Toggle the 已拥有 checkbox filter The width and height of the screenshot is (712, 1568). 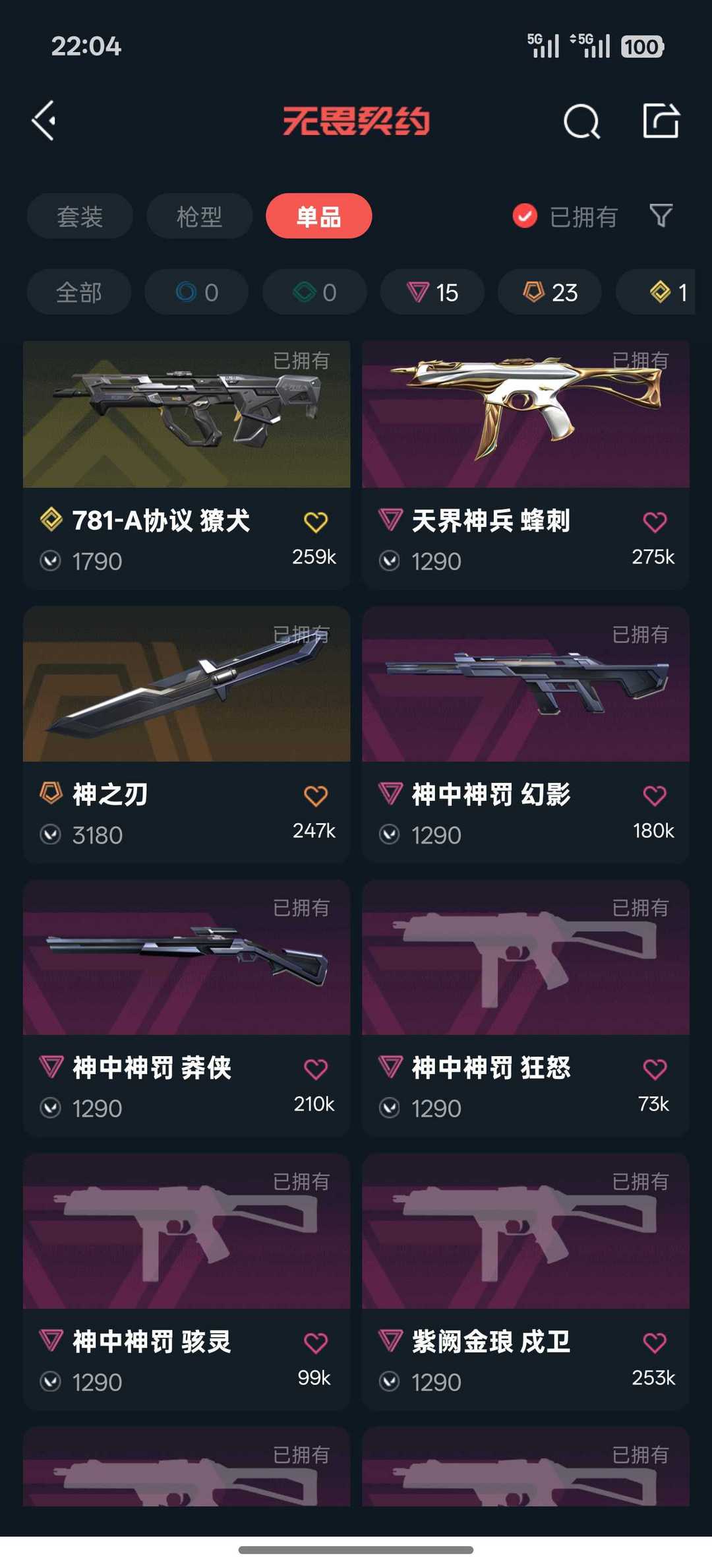525,216
